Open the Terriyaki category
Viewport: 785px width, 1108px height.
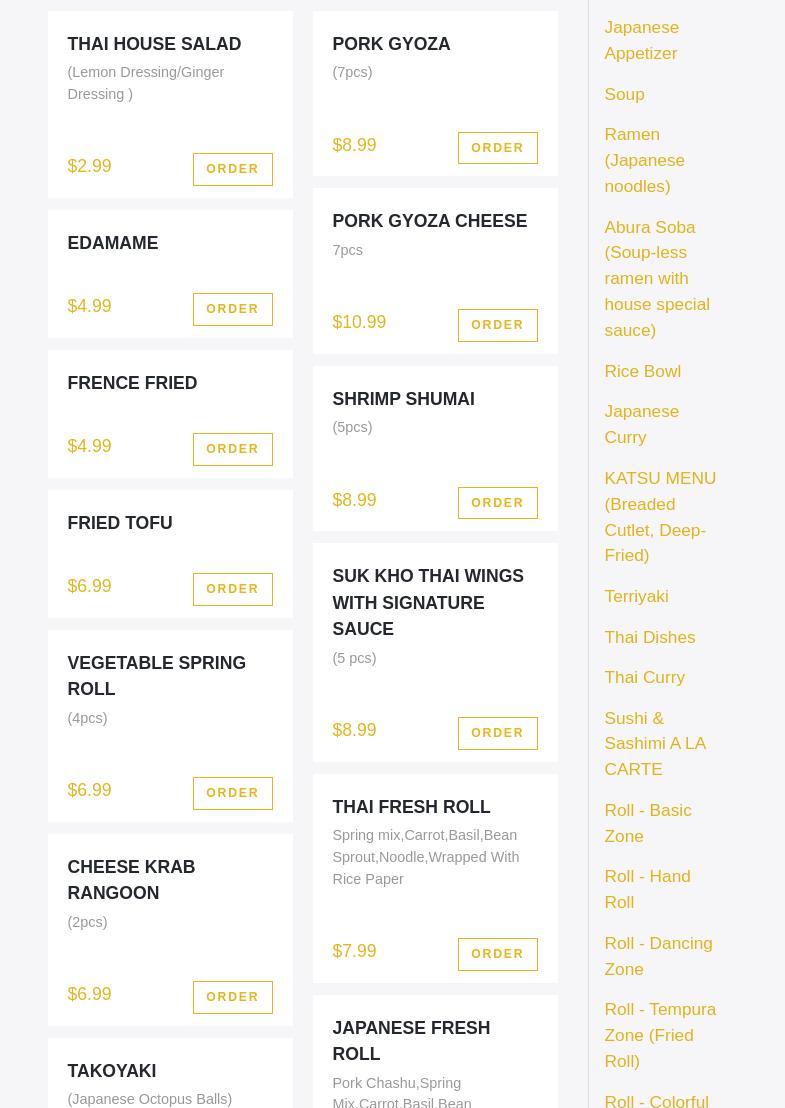tap(636, 596)
